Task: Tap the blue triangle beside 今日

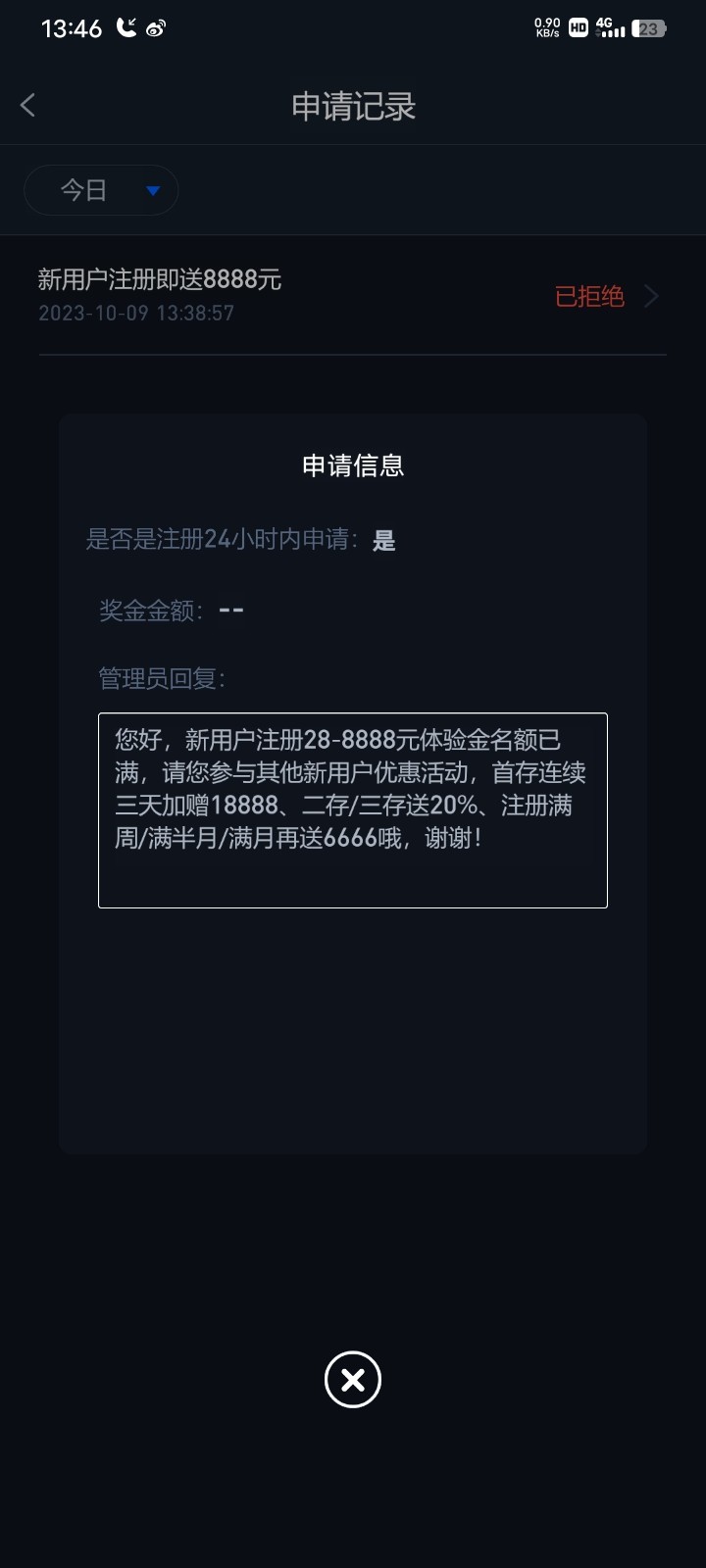Action: 153,190
